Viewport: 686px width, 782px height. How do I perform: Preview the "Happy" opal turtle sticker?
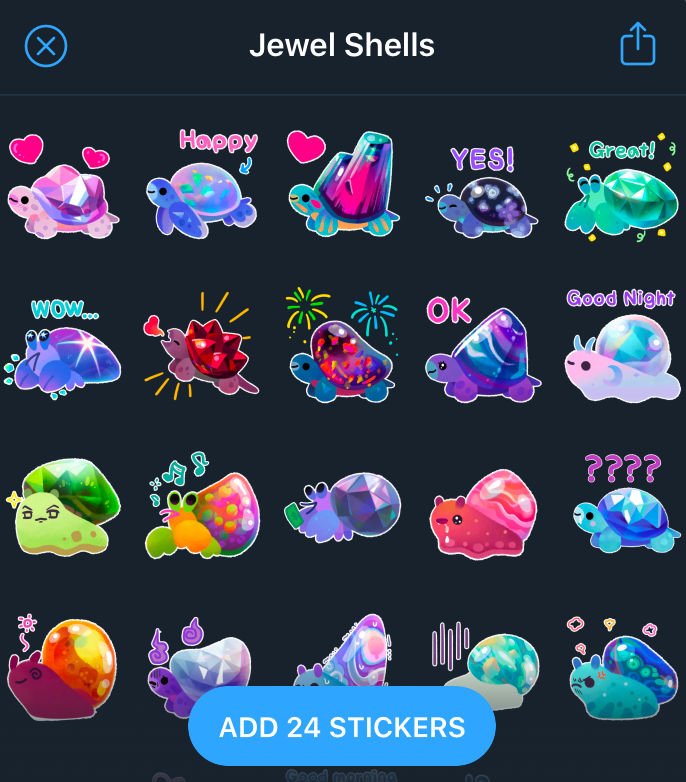click(x=202, y=183)
